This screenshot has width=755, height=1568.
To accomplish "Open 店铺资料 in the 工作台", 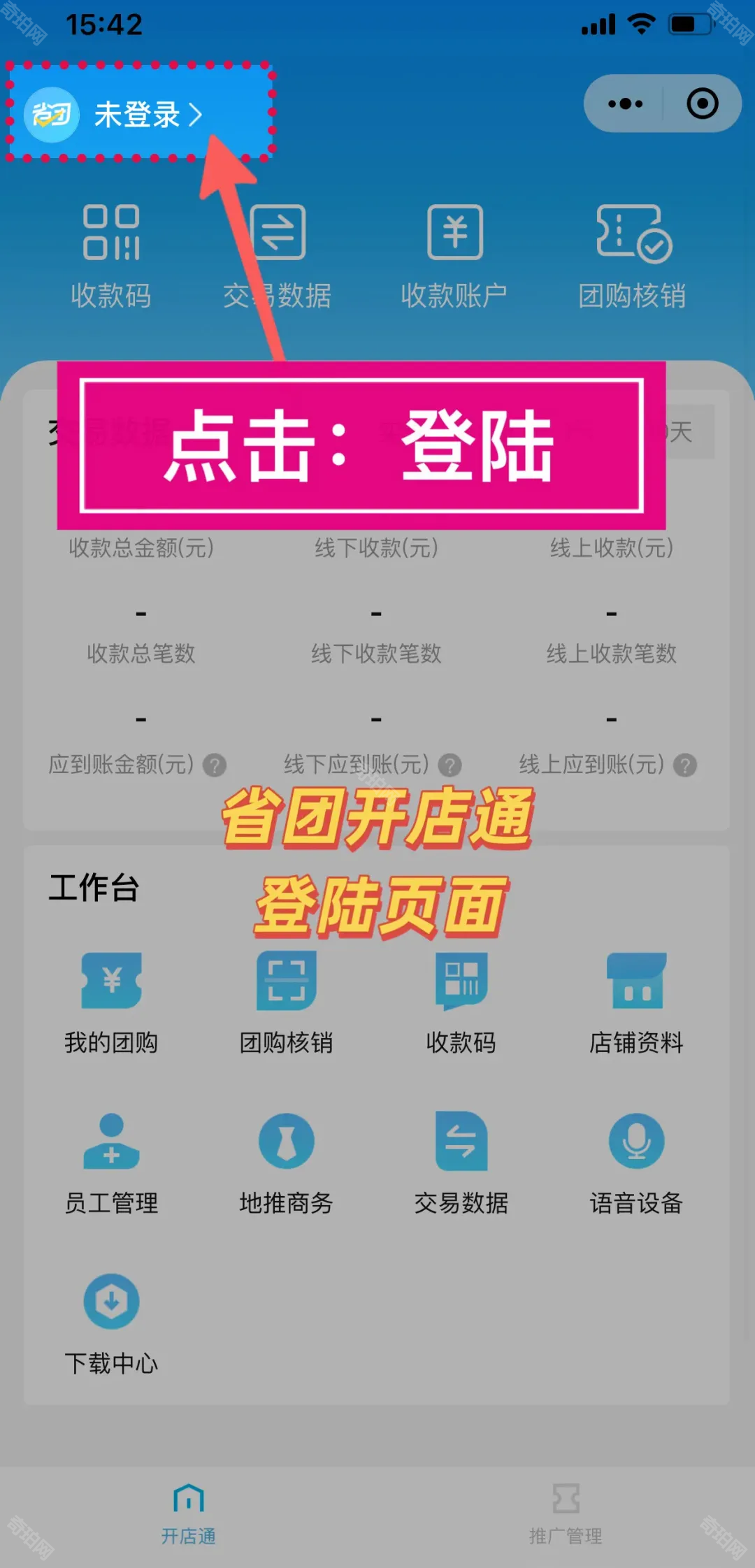I will click(636, 1002).
